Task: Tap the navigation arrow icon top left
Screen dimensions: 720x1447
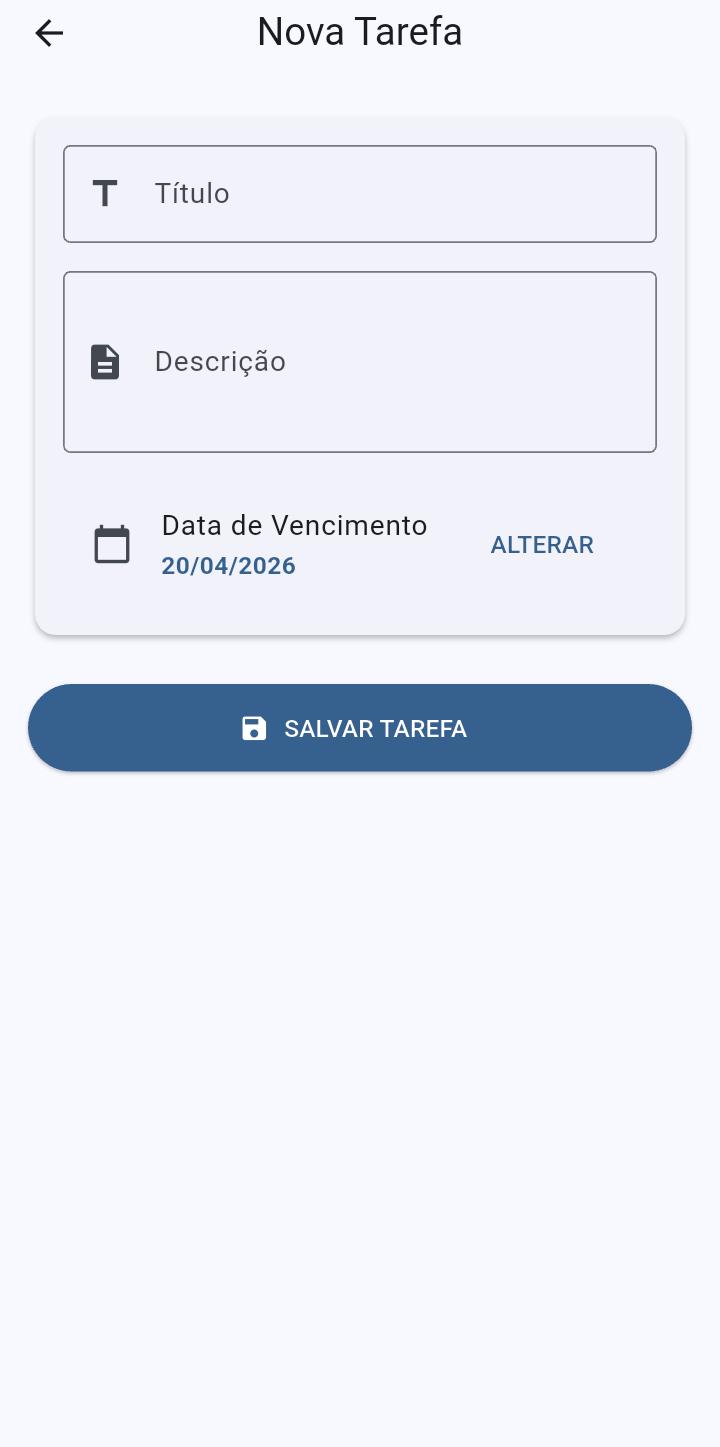Action: (x=48, y=33)
